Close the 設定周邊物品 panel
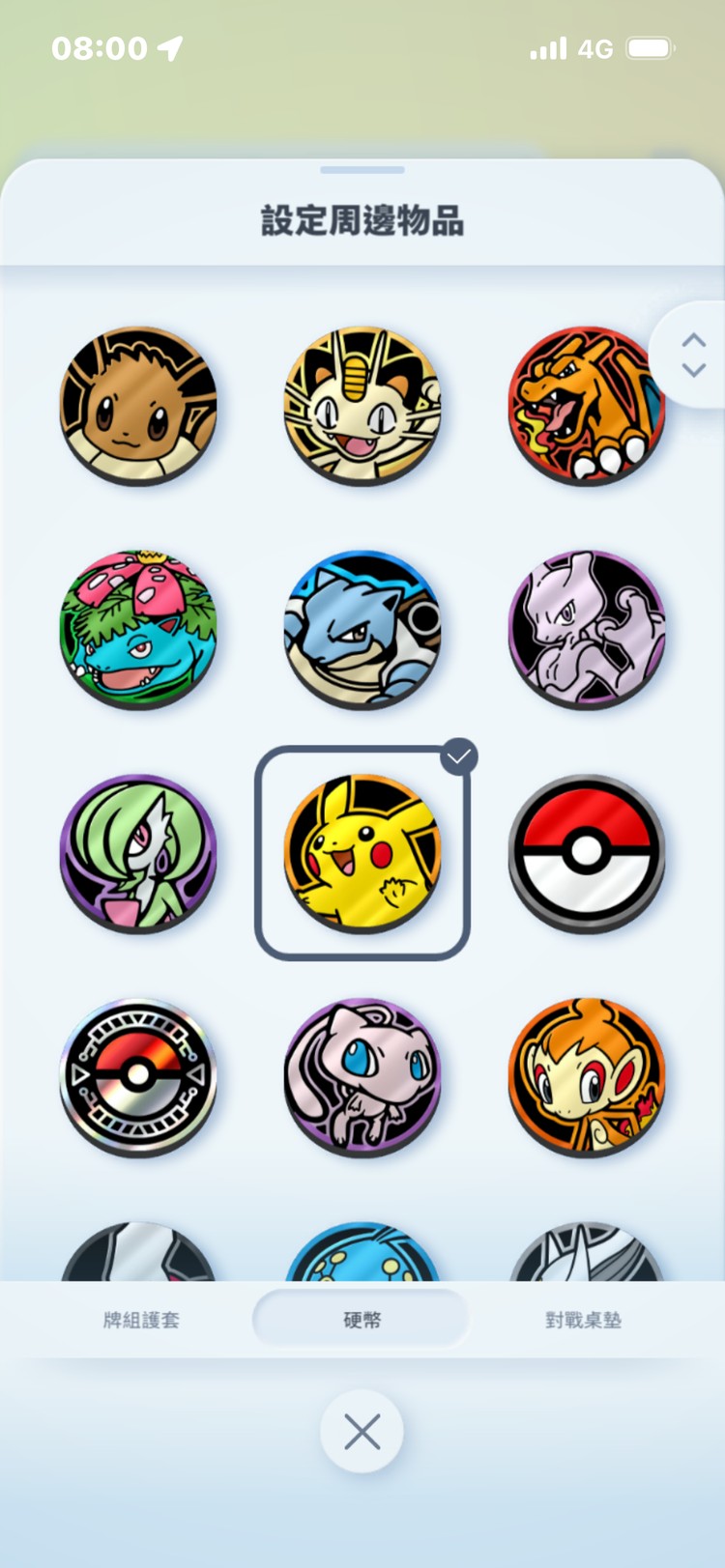 362,1432
